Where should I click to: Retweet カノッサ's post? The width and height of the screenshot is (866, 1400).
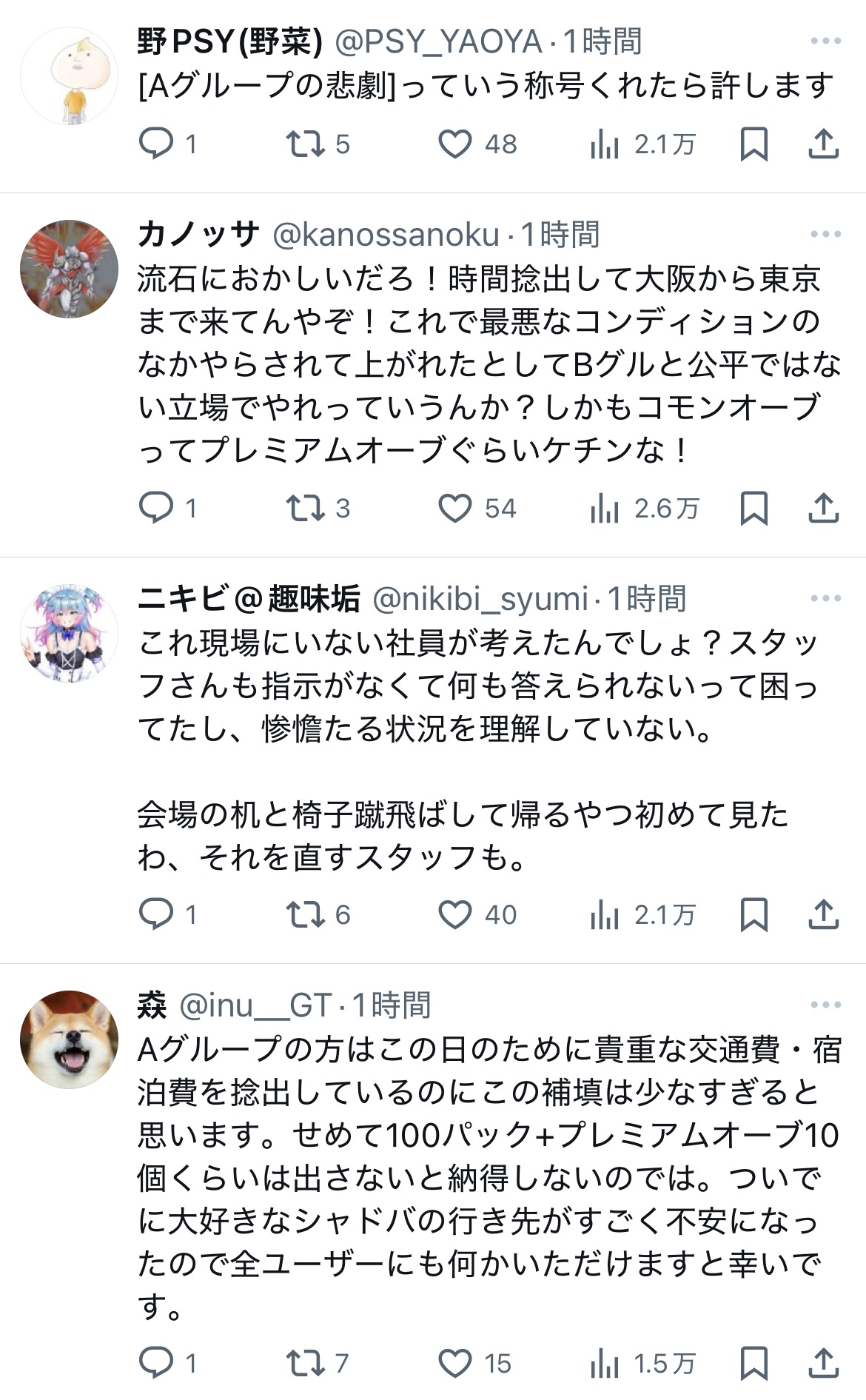306,508
